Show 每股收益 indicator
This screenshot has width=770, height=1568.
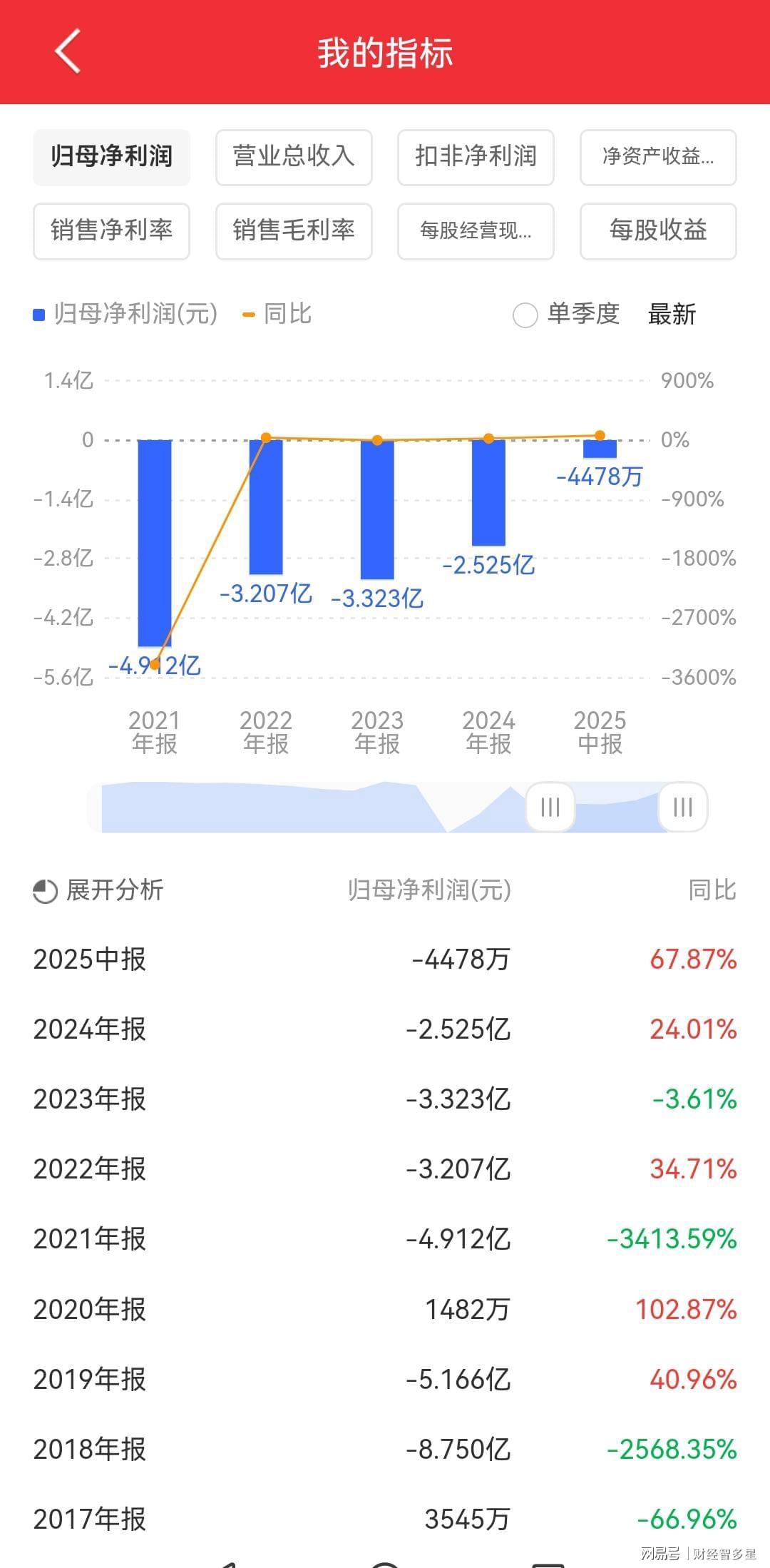point(657,231)
